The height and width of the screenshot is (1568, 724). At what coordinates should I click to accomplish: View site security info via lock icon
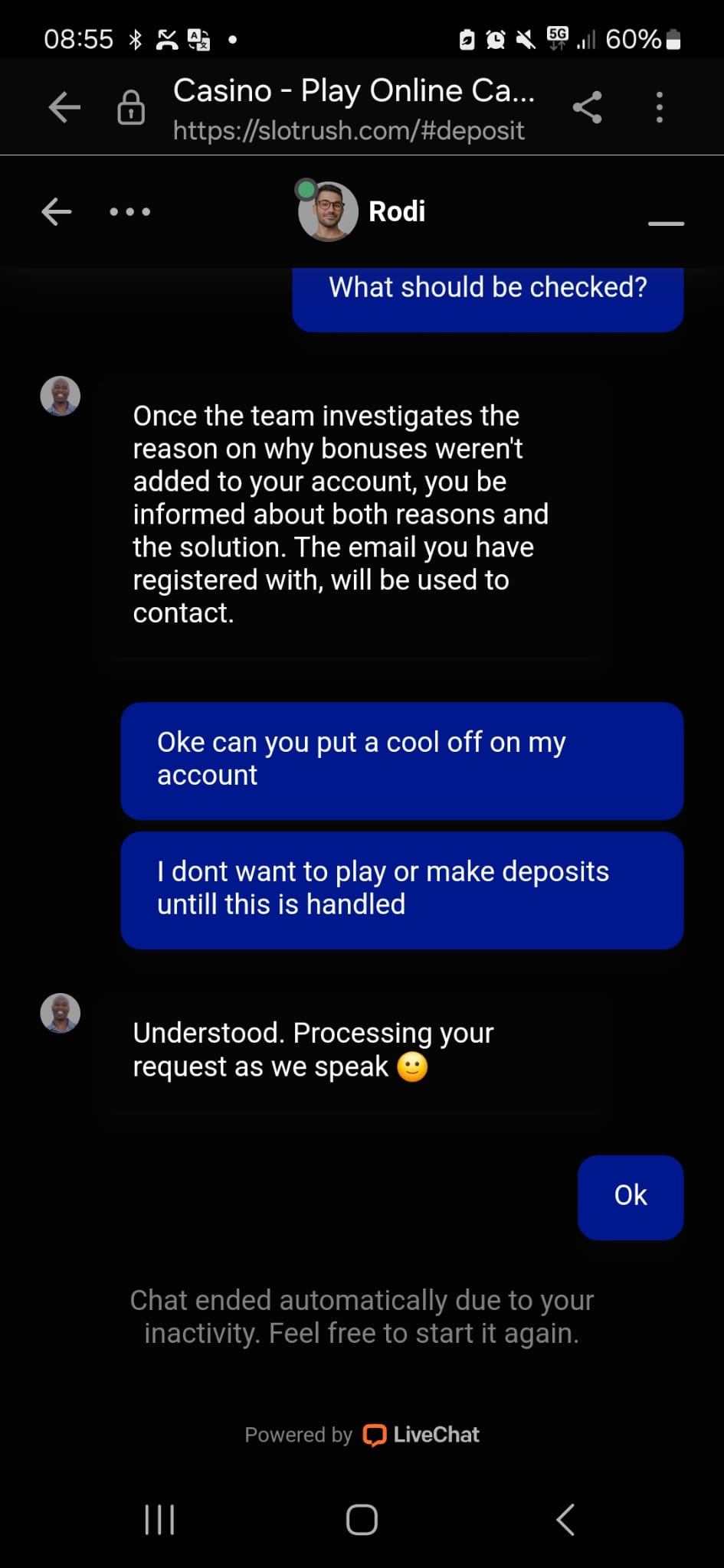[131, 108]
